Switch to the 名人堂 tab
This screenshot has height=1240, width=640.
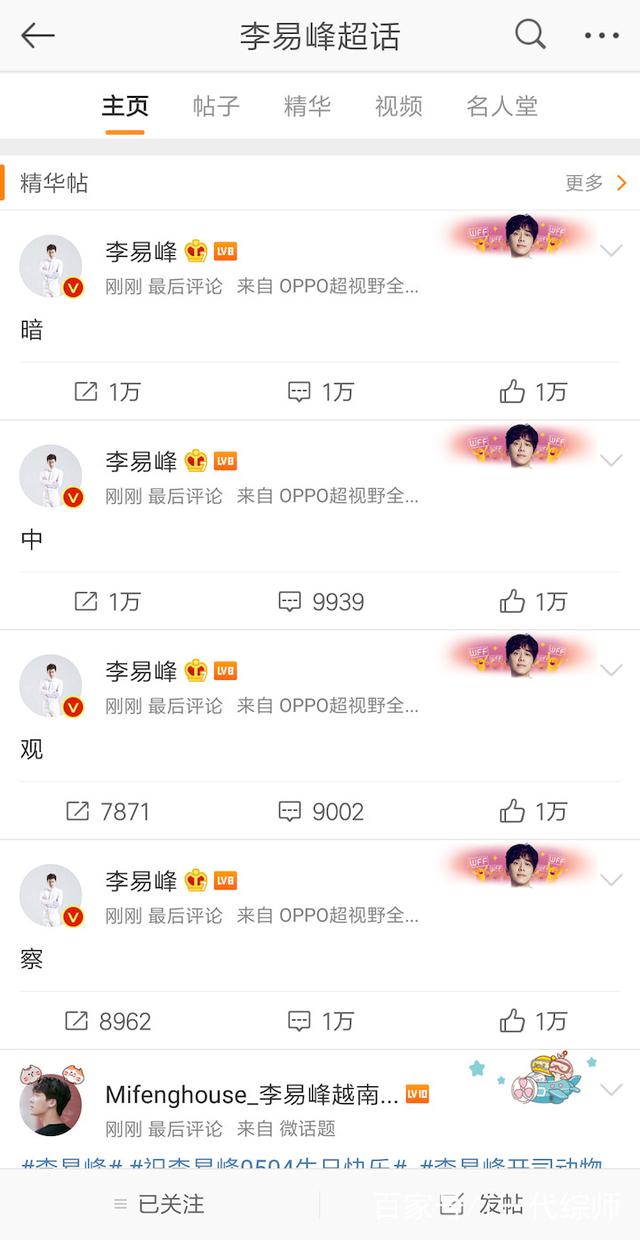502,106
